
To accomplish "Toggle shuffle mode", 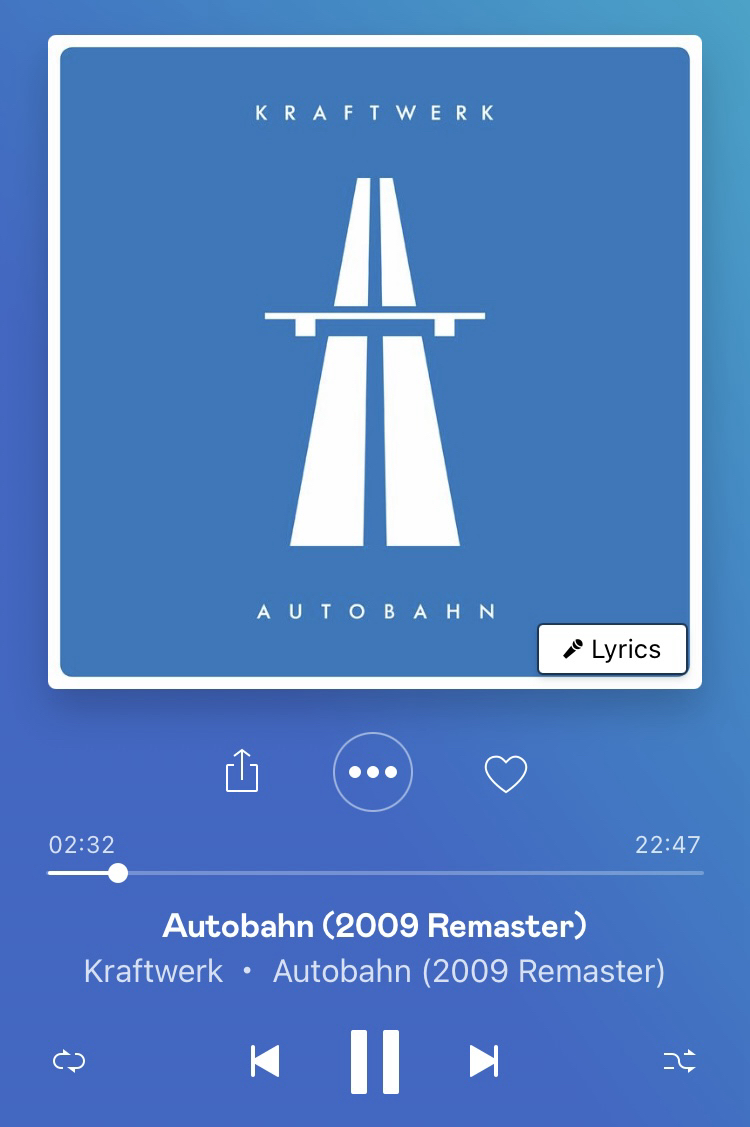I will (x=679, y=1061).
